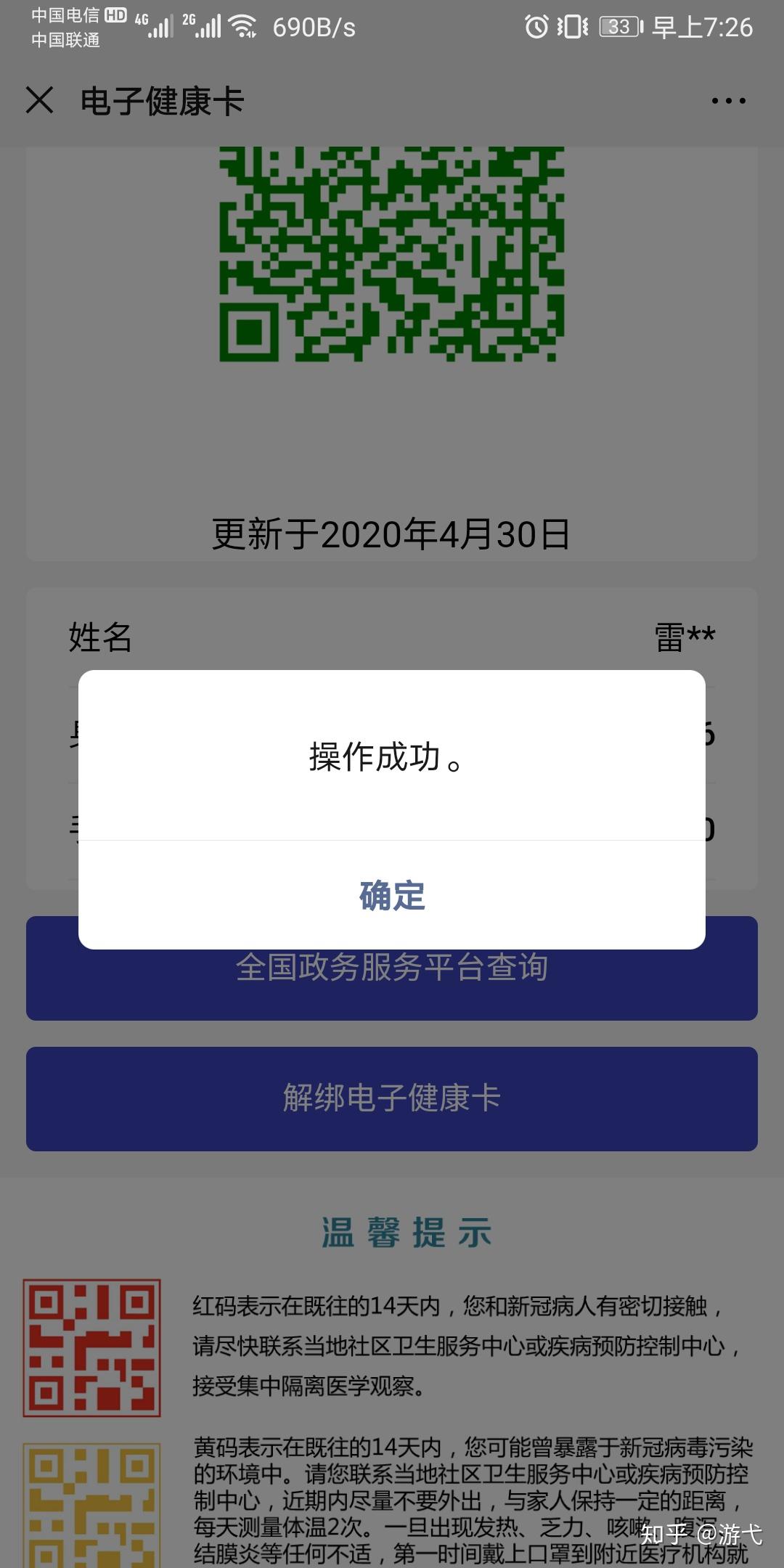Confirm the dialog with 确定
This screenshot has height=1568, width=784.
392,895
